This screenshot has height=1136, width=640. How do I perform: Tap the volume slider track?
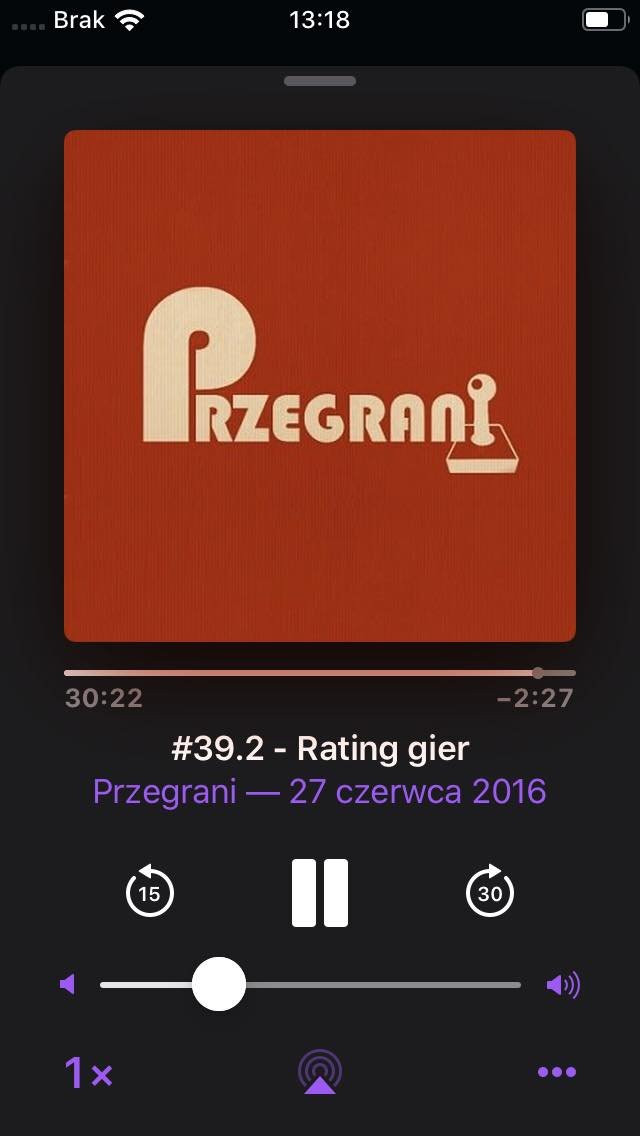[310, 985]
